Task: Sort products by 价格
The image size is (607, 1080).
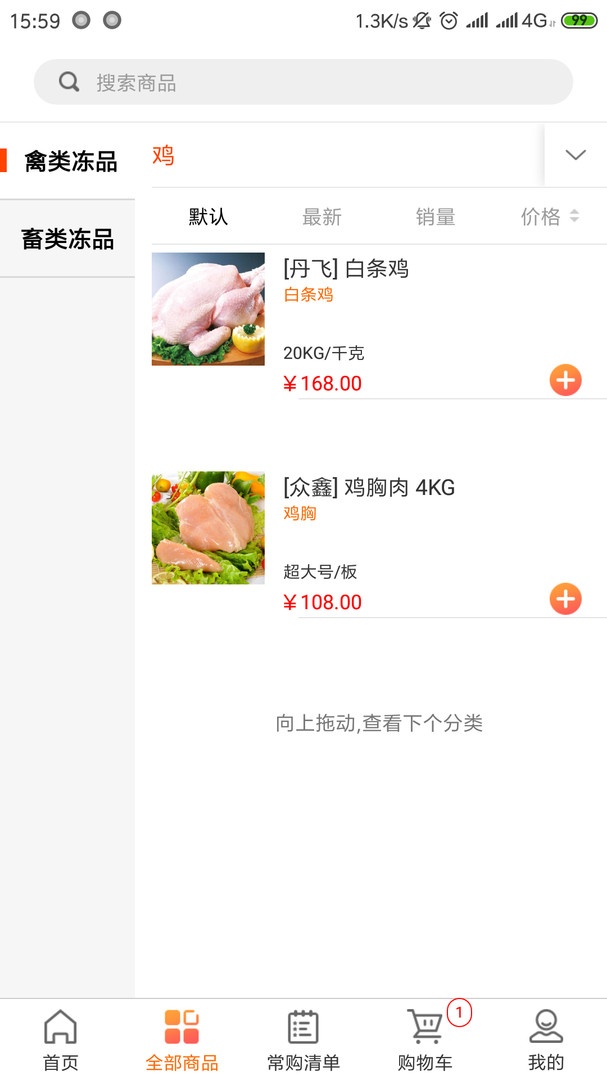Action: [x=548, y=217]
